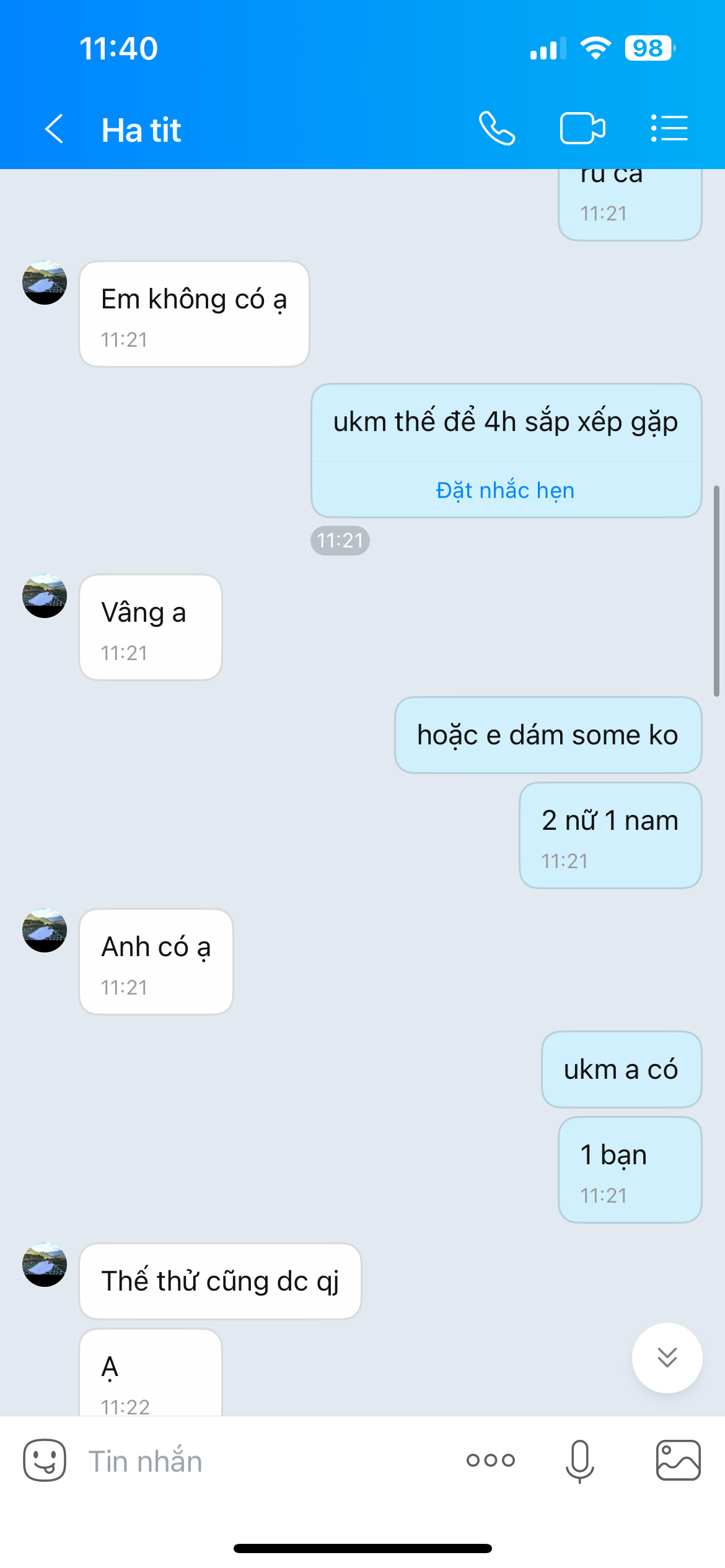Open the avatar beside Em không có ạ
The image size is (725, 1568).
pyautogui.click(x=45, y=282)
